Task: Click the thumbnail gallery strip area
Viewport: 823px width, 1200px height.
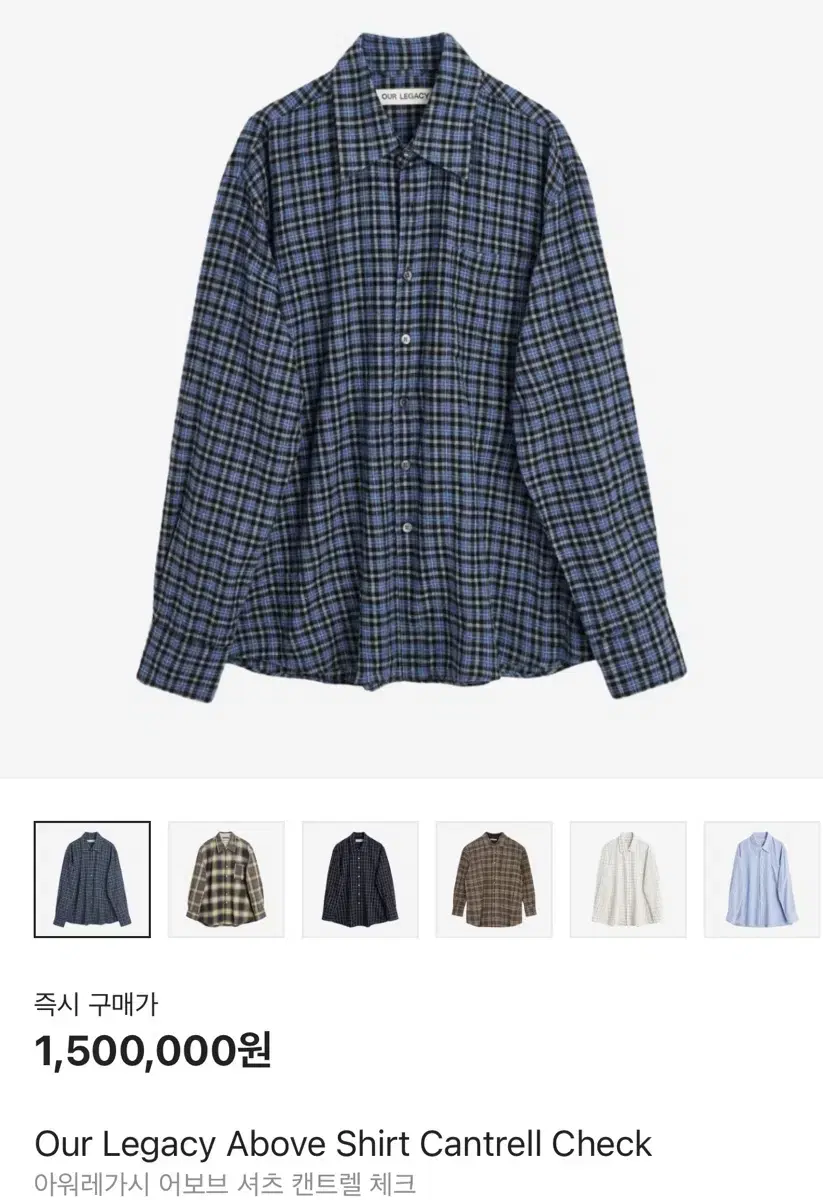Action: (411, 878)
